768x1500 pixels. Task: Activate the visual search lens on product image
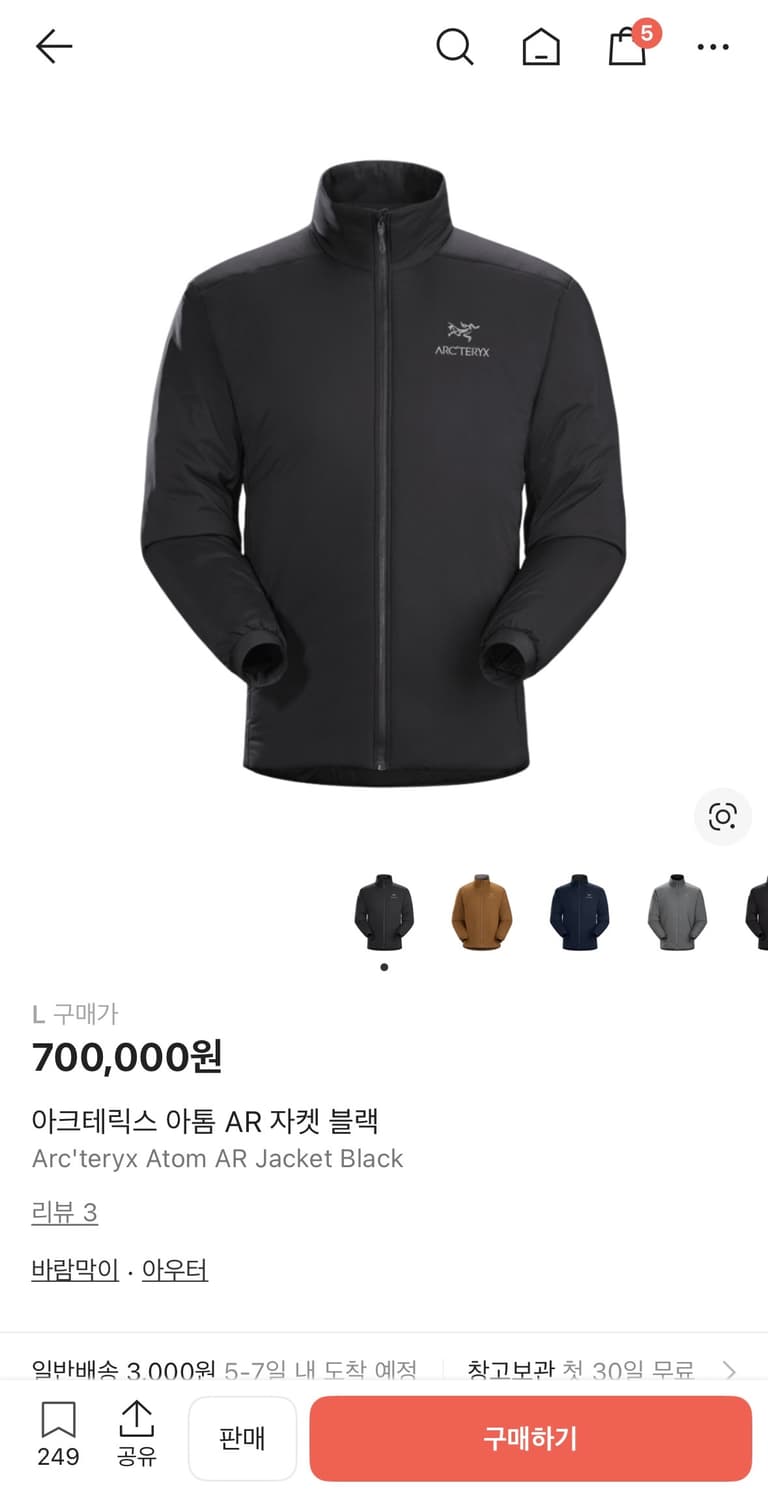(x=722, y=817)
